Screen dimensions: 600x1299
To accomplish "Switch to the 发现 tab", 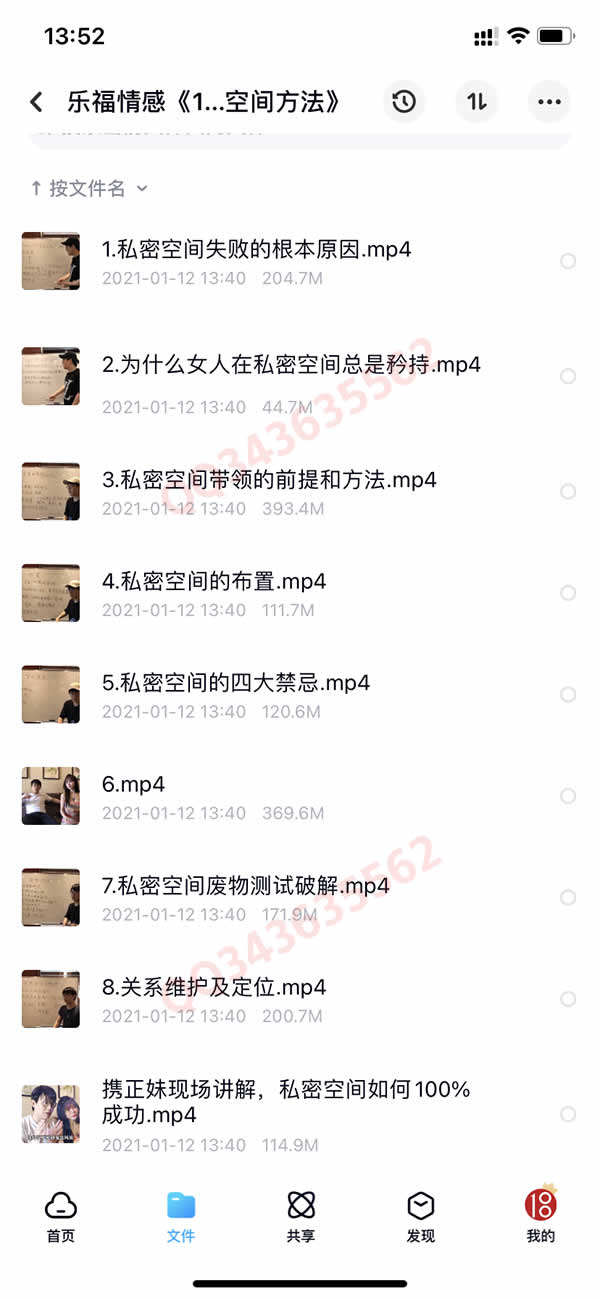I will (421, 1216).
